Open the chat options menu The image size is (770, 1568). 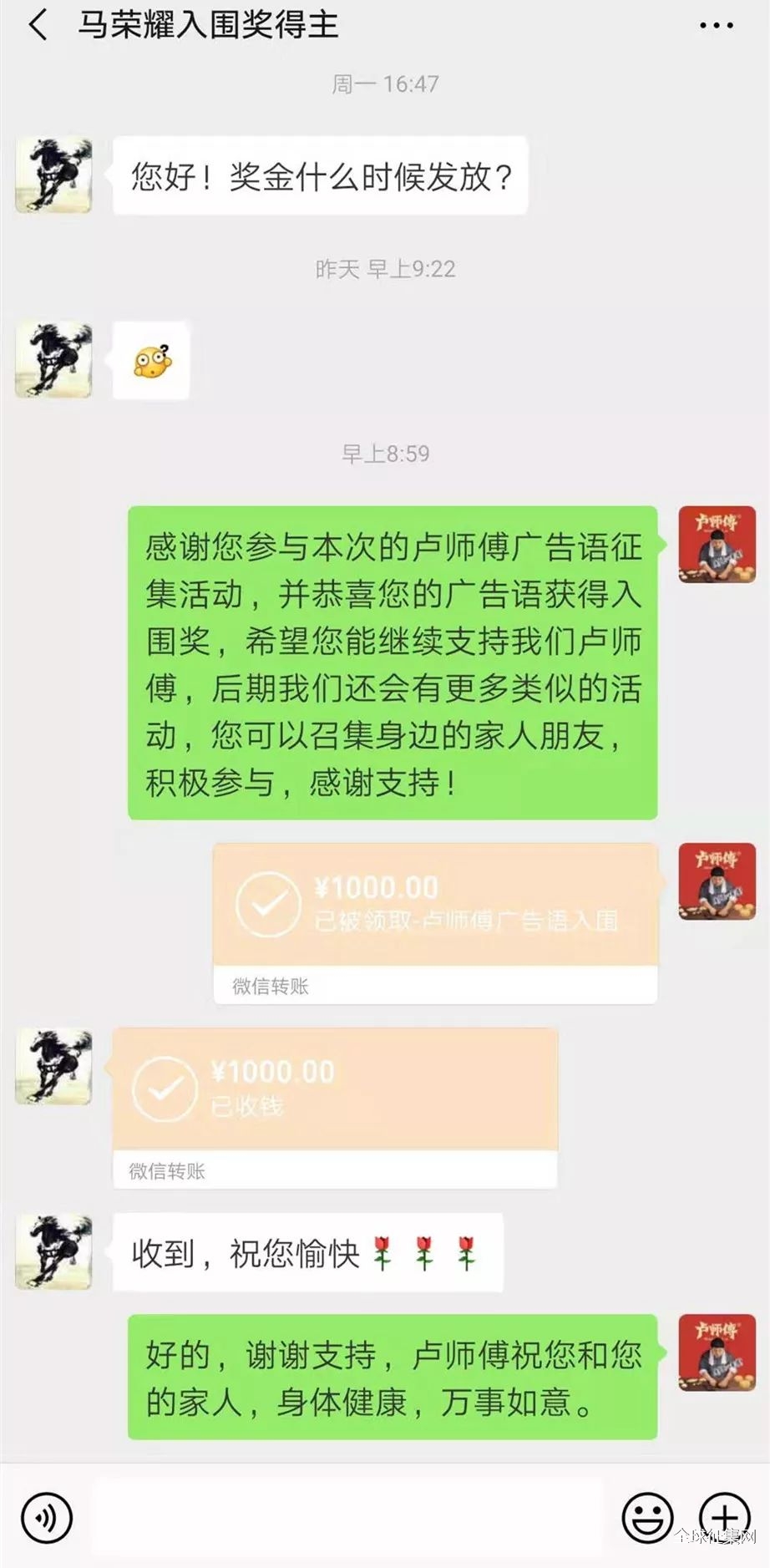pos(716,25)
